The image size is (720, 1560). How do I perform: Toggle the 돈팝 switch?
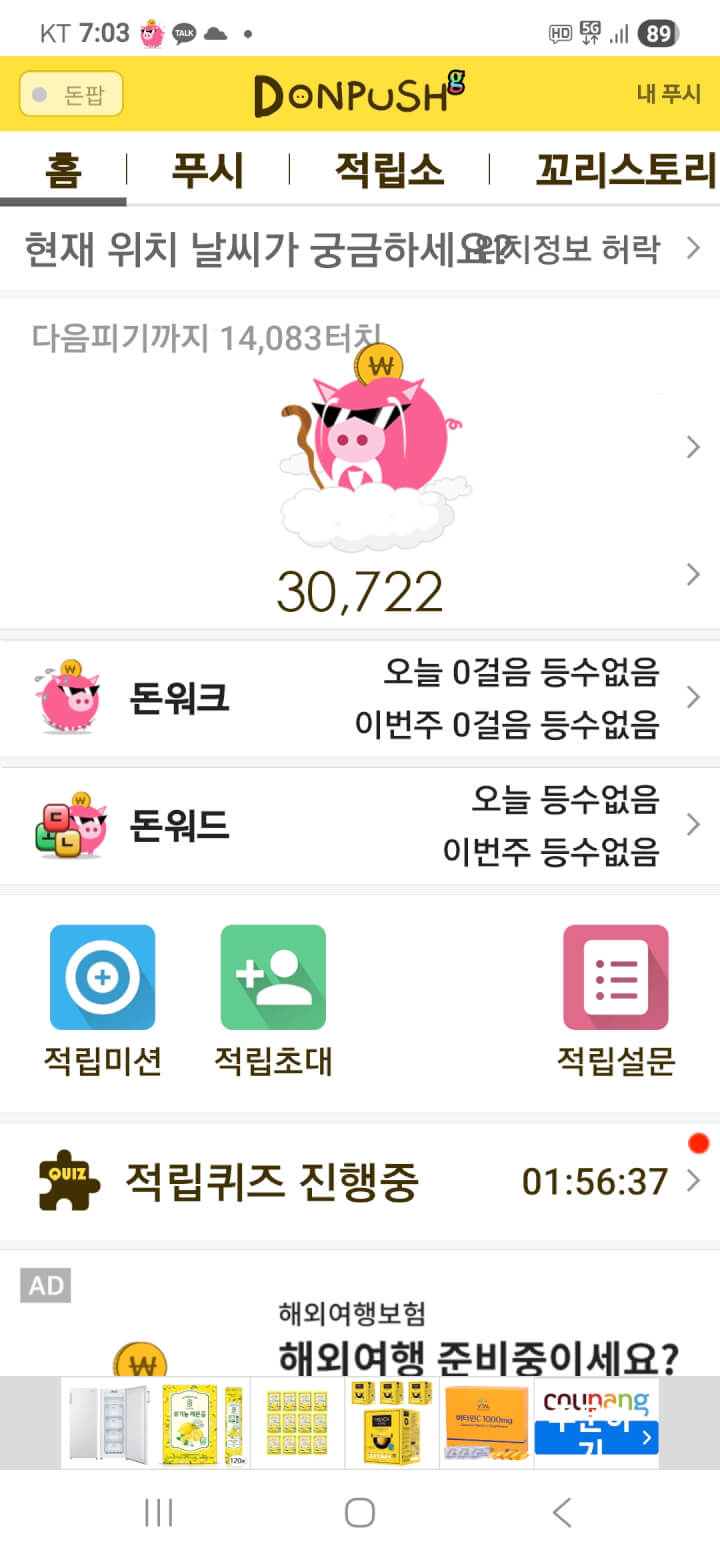click(x=71, y=94)
